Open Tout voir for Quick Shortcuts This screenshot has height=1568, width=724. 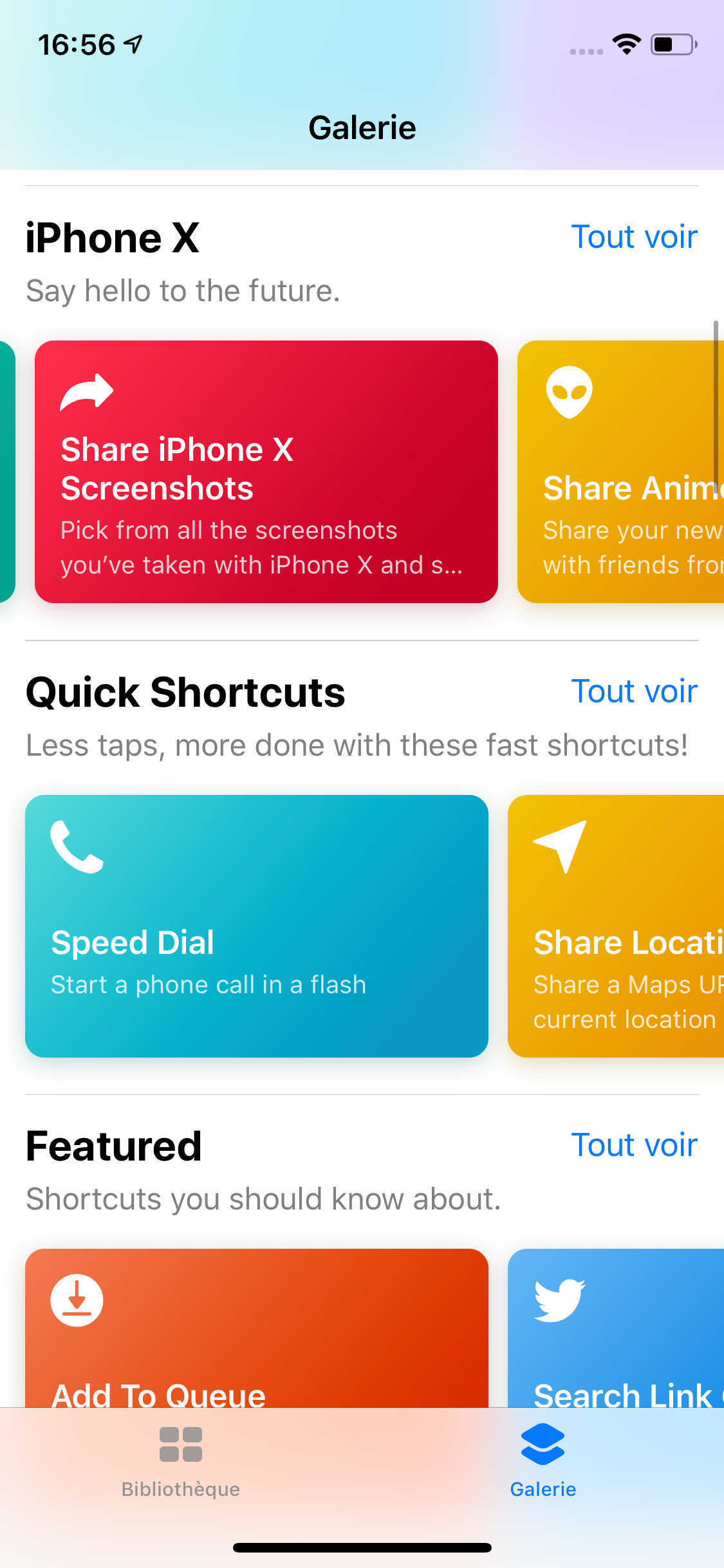(x=634, y=691)
